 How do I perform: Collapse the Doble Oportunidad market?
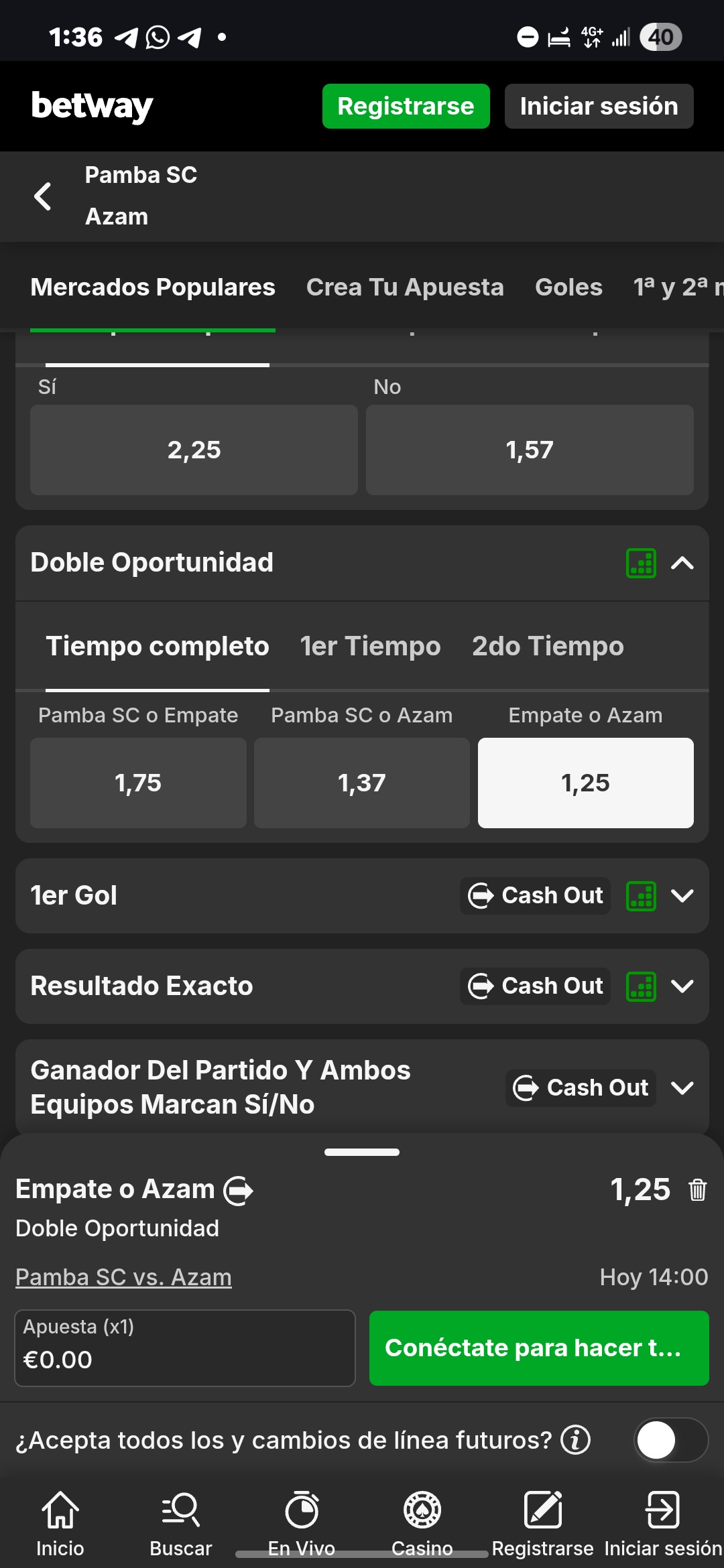(x=682, y=564)
